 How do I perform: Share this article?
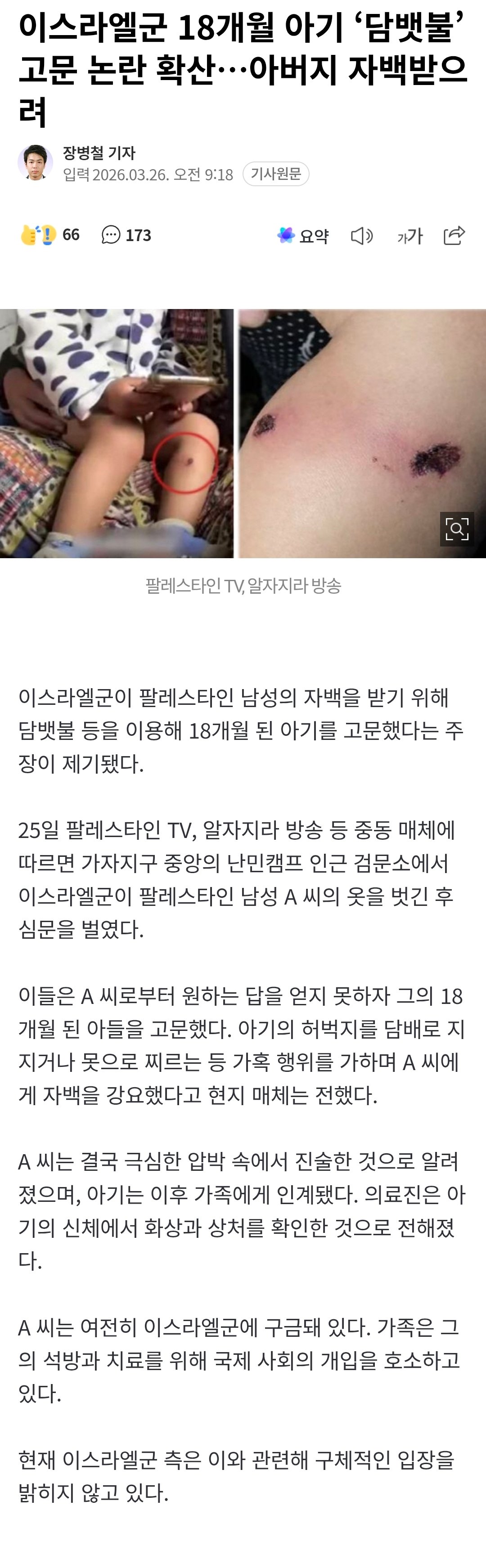(454, 236)
